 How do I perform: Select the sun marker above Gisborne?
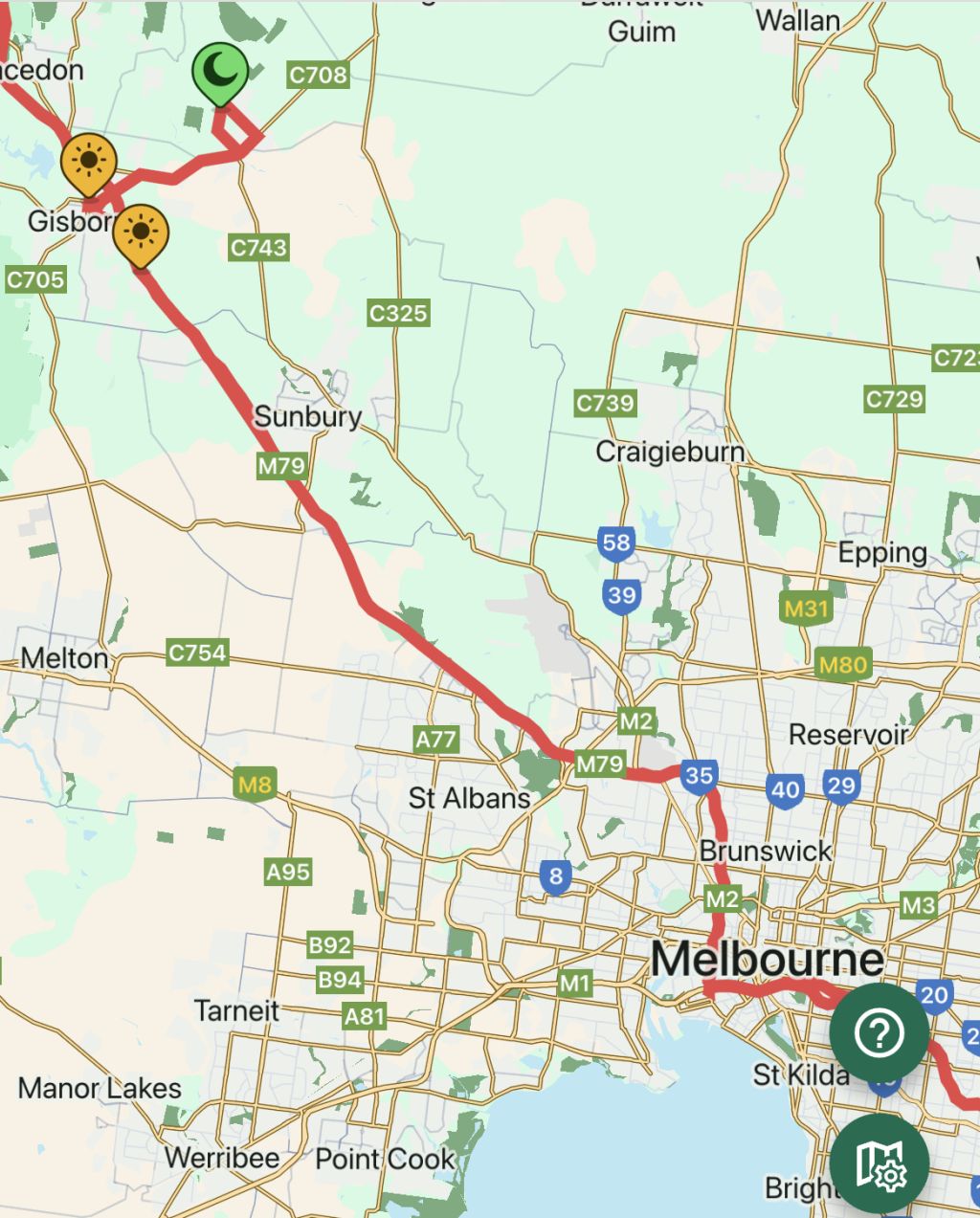tap(89, 161)
